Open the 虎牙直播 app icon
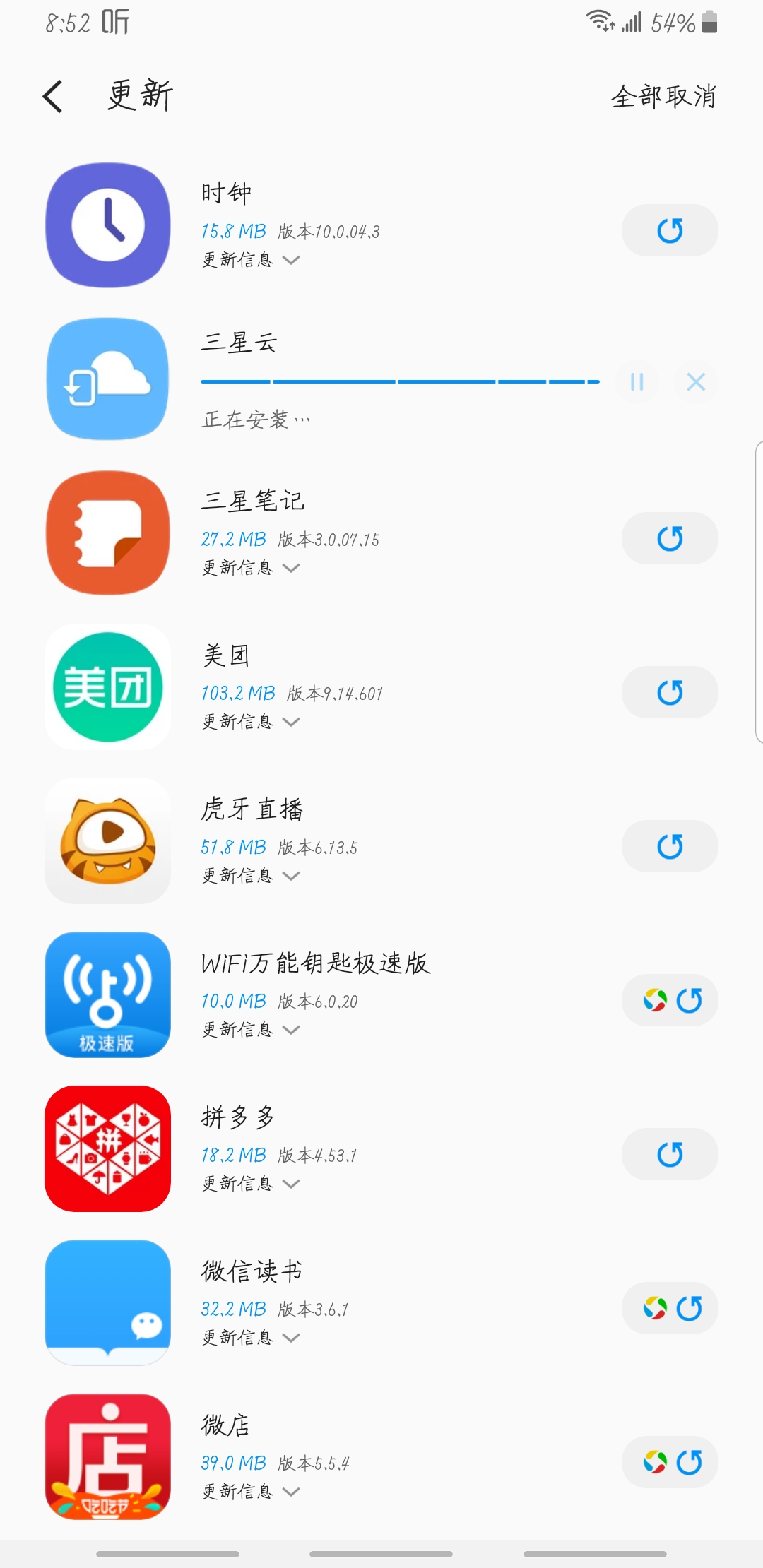This screenshot has width=763, height=1568. point(108,841)
